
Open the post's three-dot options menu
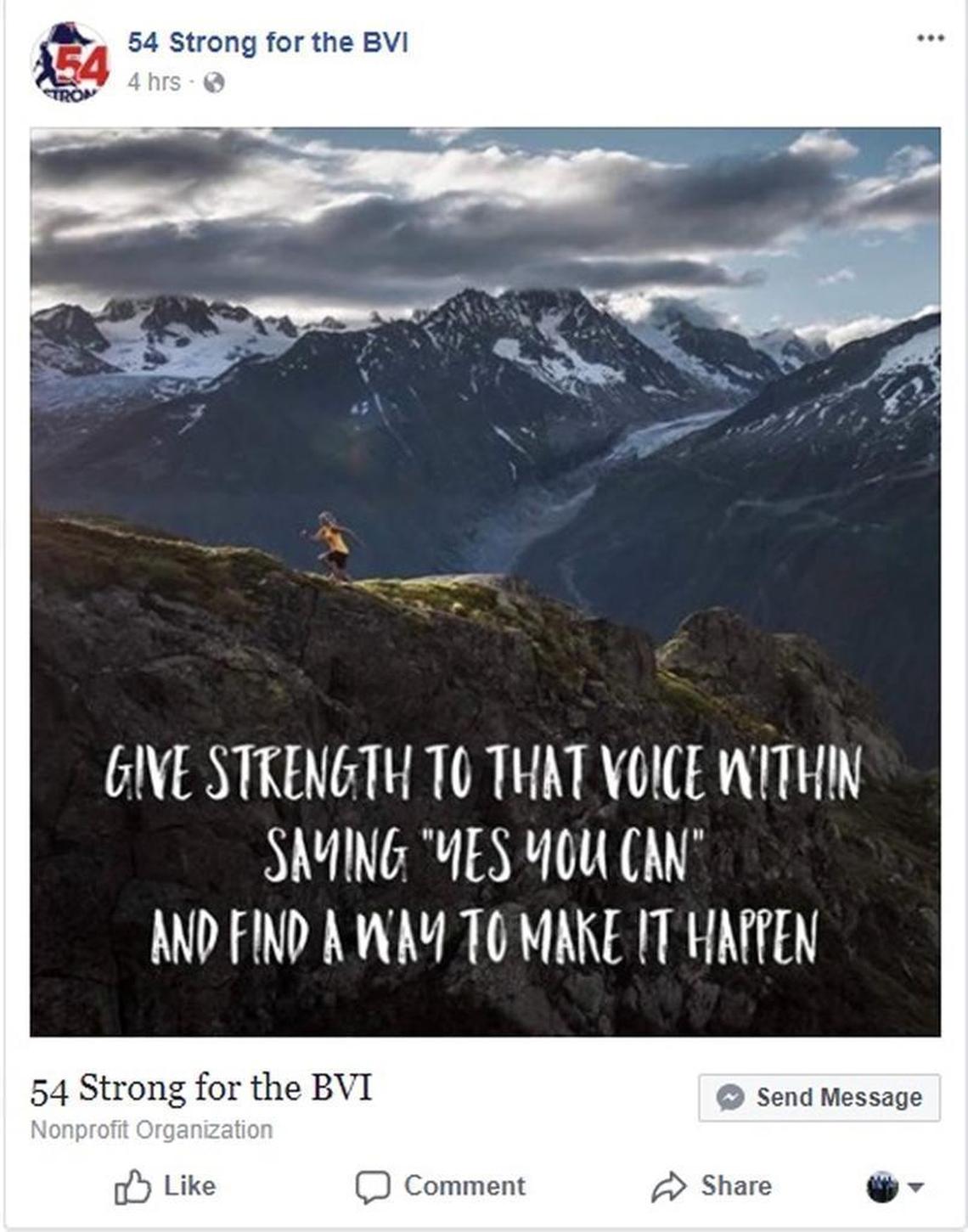930,38
